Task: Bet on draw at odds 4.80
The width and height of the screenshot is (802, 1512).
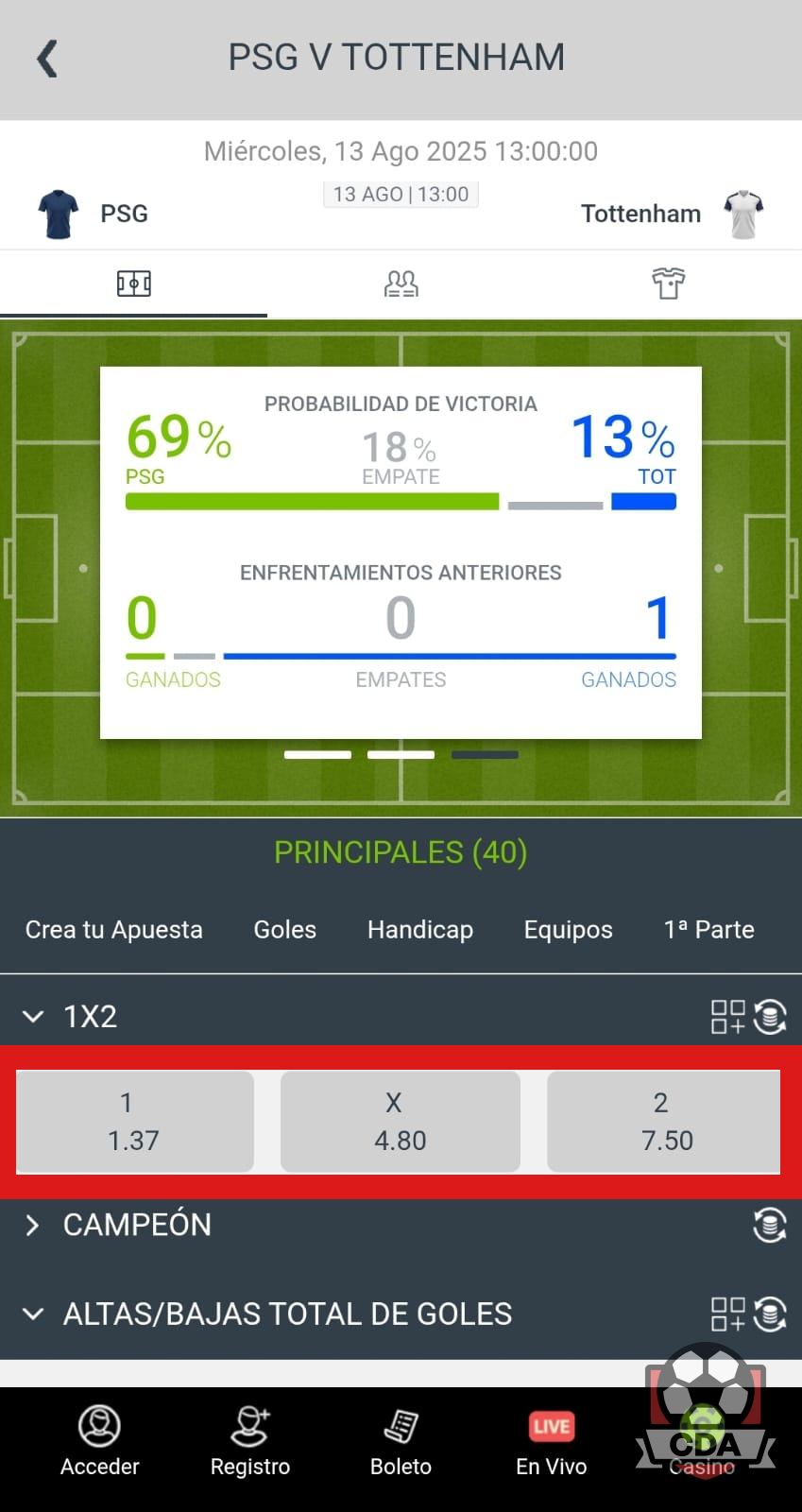Action: click(x=401, y=1122)
